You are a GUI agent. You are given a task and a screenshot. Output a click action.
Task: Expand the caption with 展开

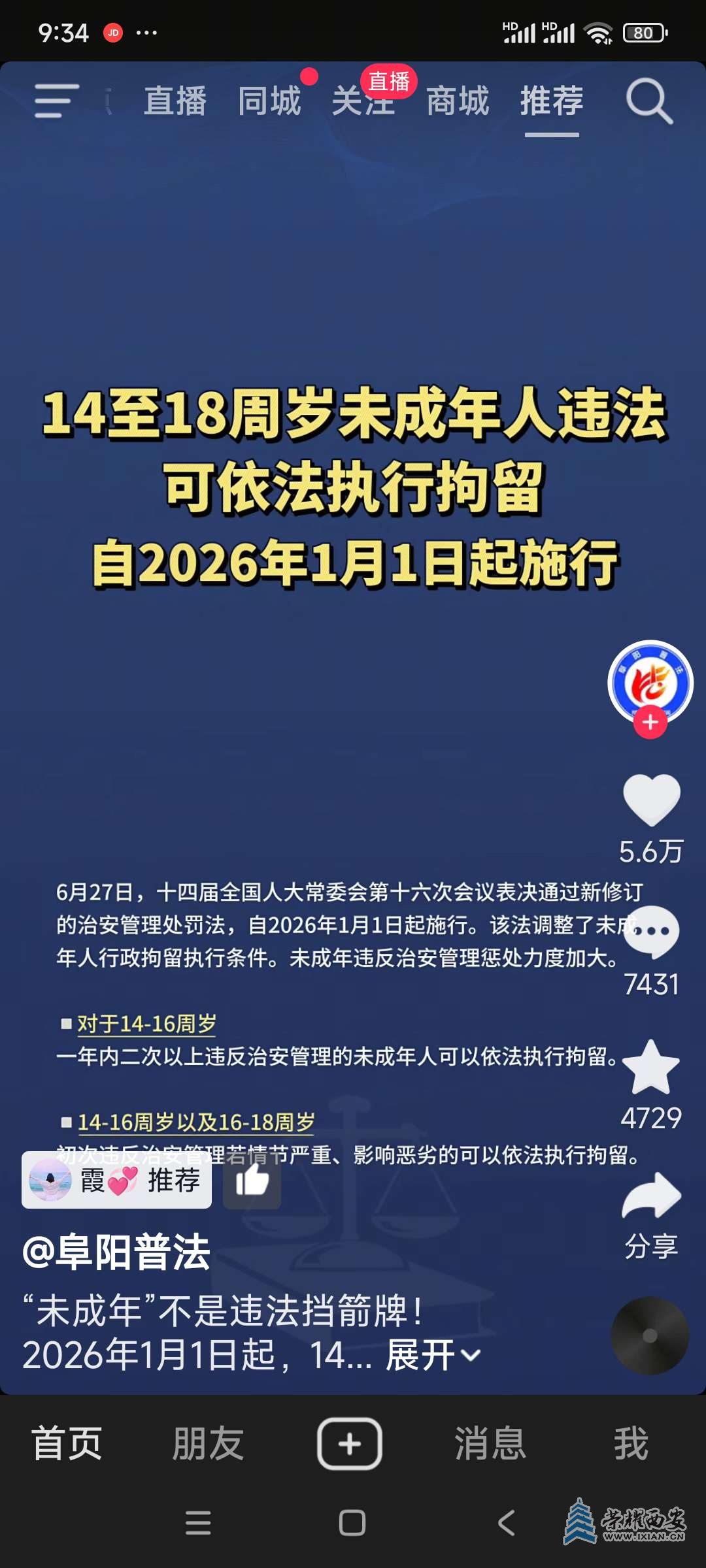point(432,1356)
